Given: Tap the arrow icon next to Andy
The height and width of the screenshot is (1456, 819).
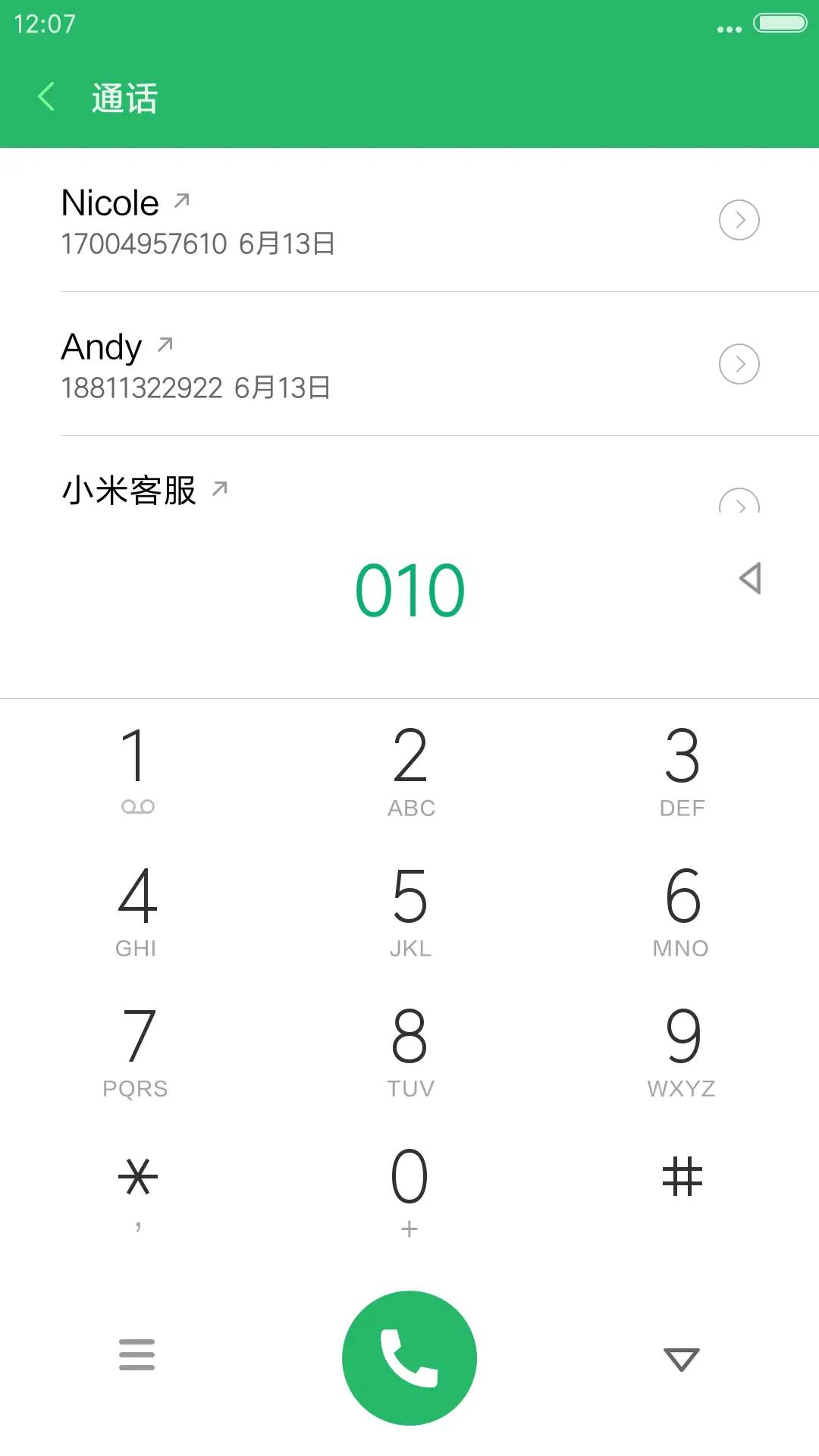Looking at the screenshot, I should (165, 345).
